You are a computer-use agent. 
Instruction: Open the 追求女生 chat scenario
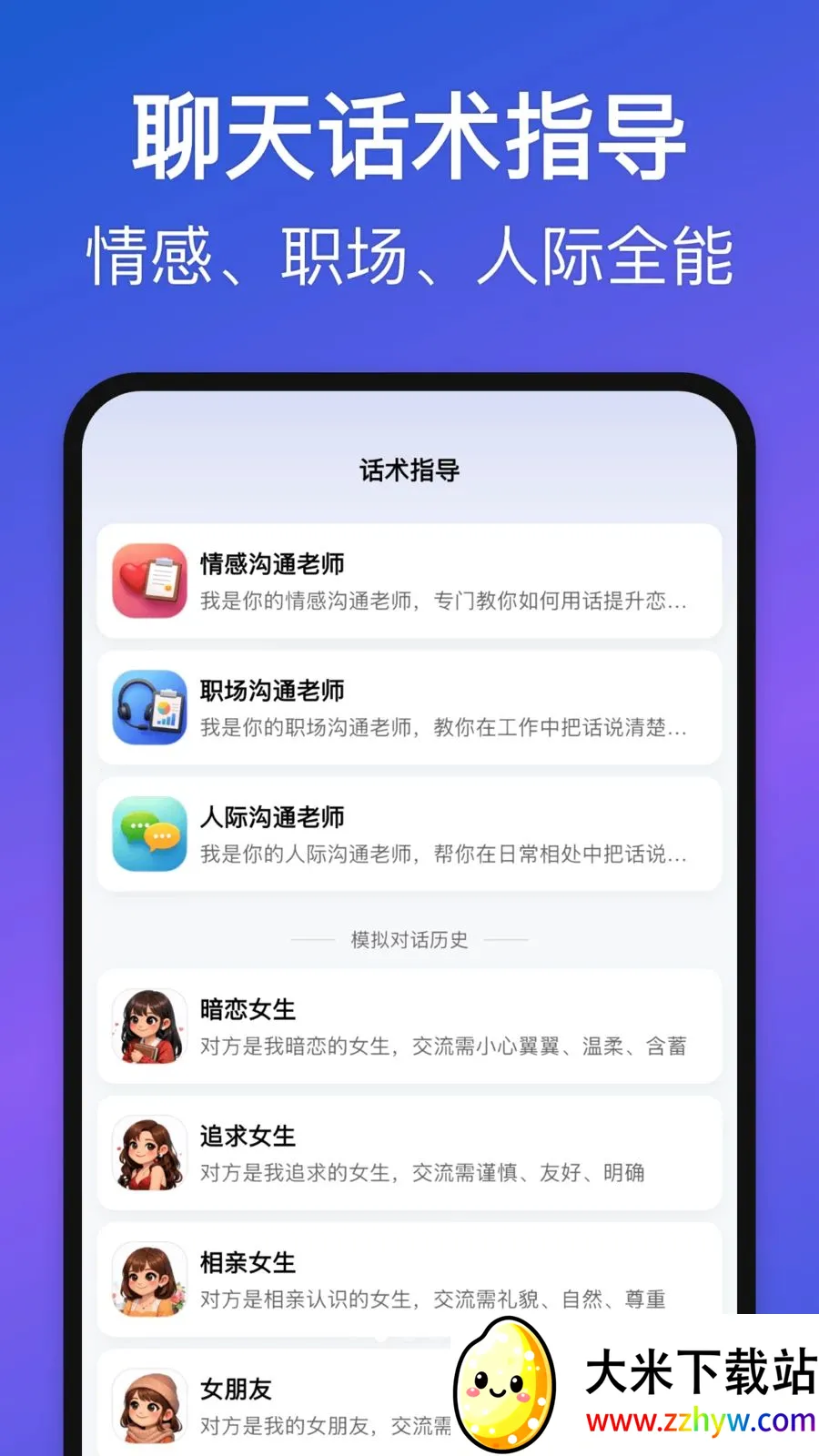point(408,1152)
